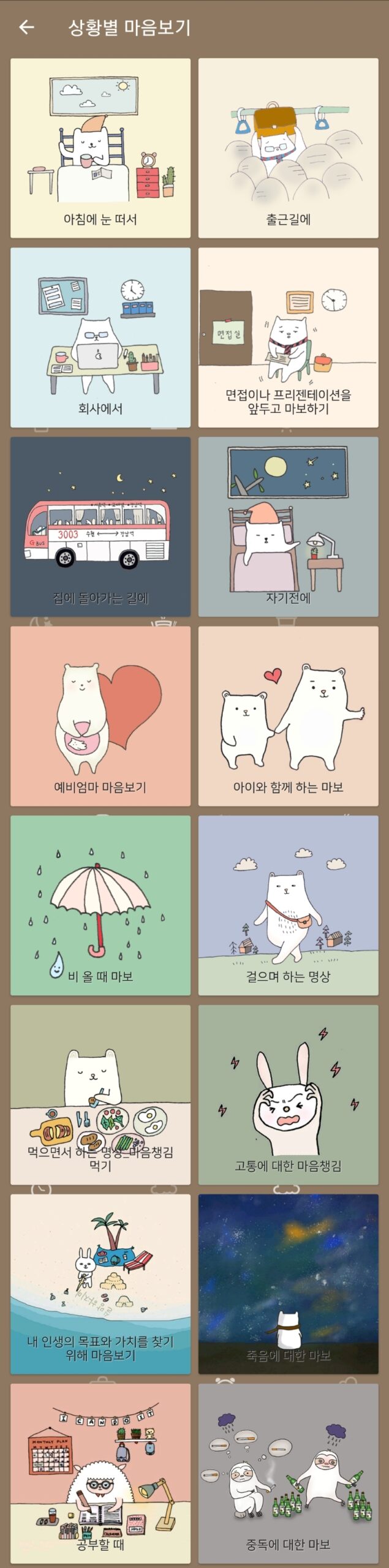The width and height of the screenshot is (389, 1568).
Task: Open the 출근길에 meditation card
Action: pos(288,148)
